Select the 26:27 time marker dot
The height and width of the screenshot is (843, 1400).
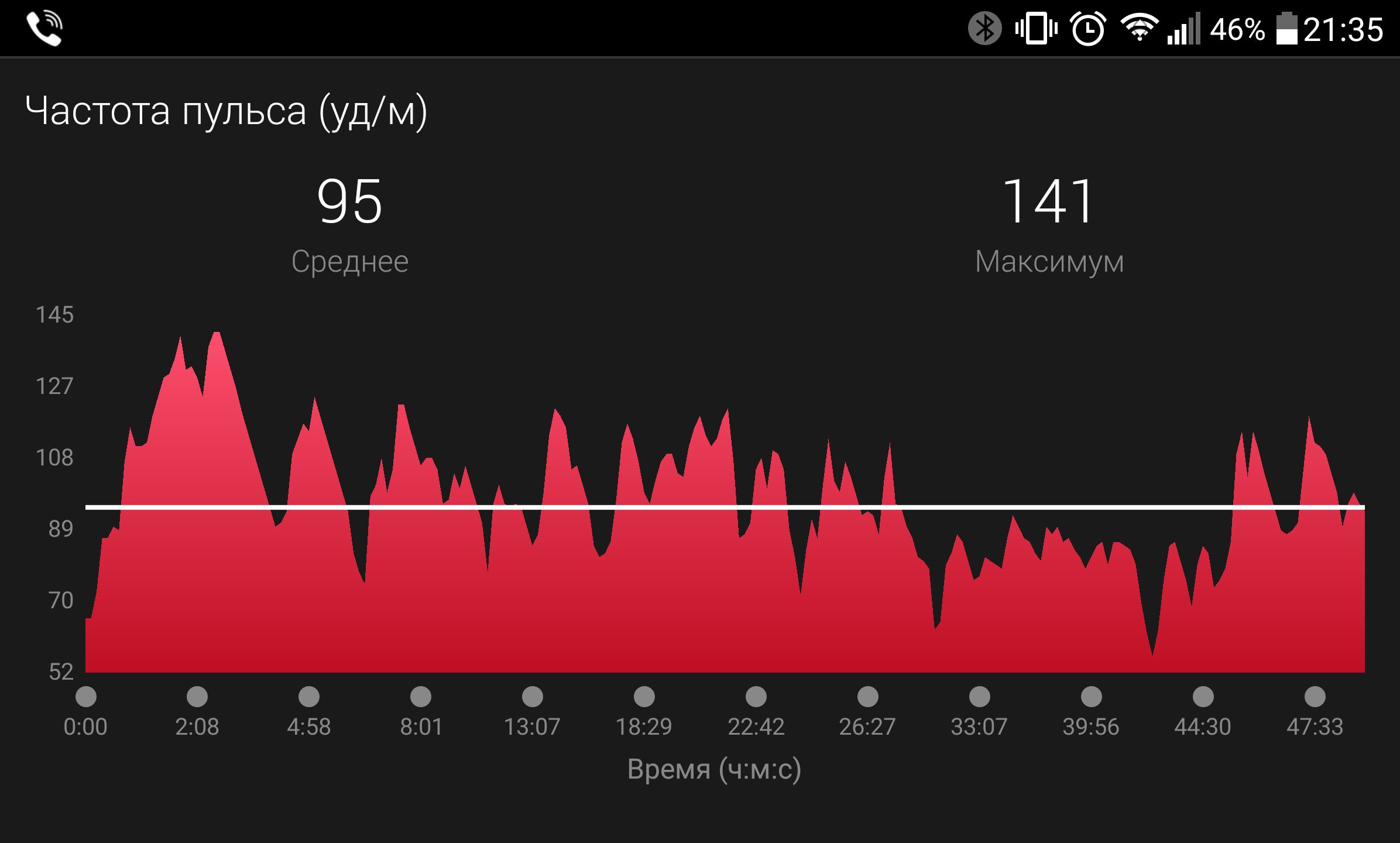tap(867, 697)
